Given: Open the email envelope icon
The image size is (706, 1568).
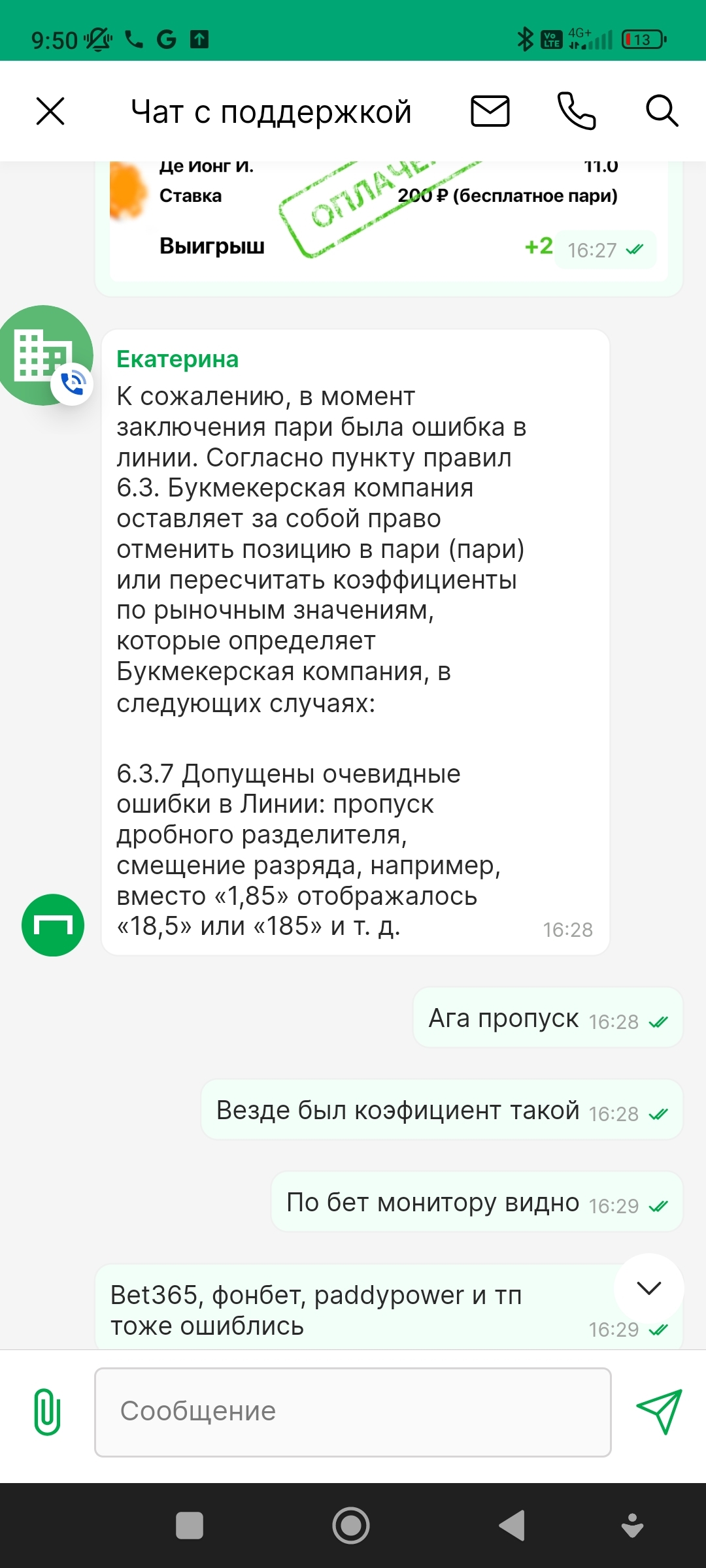Looking at the screenshot, I should [490, 111].
